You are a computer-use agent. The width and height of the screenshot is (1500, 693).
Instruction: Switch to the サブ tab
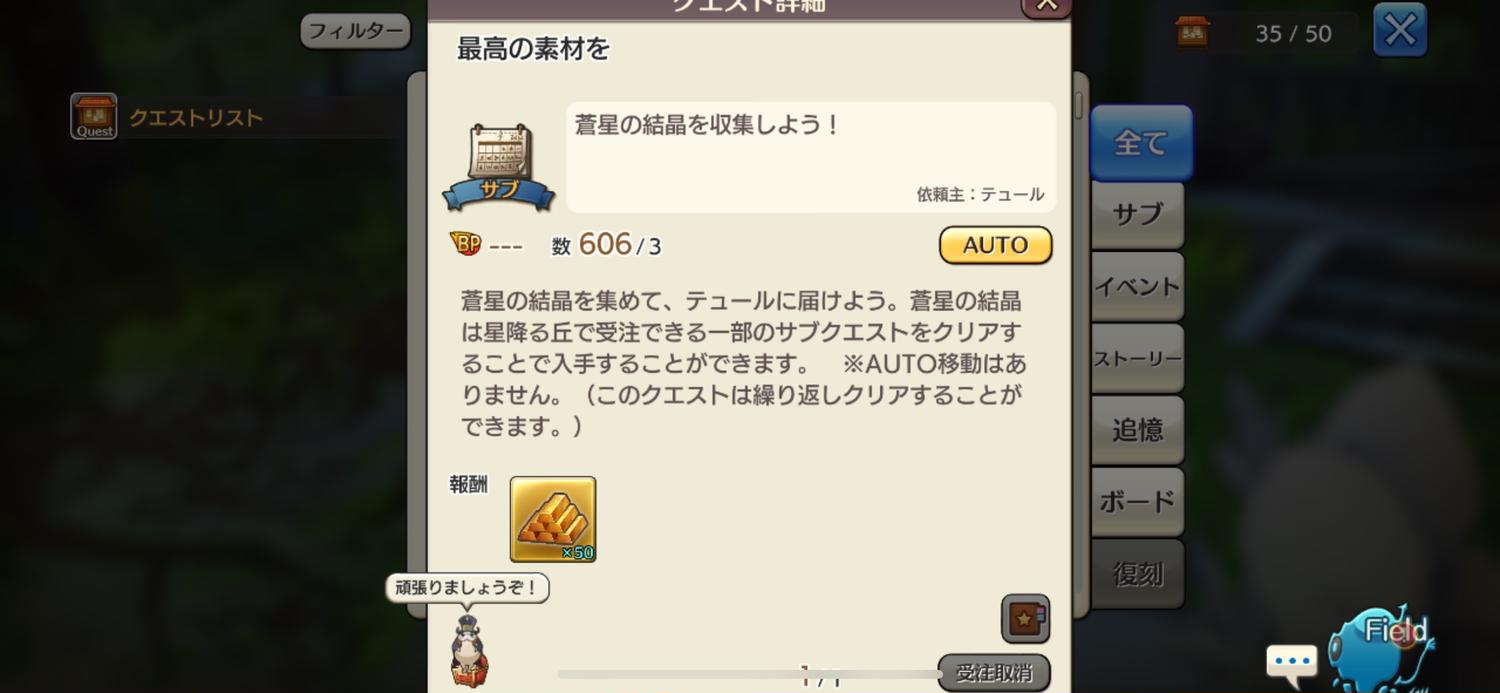(1138, 214)
